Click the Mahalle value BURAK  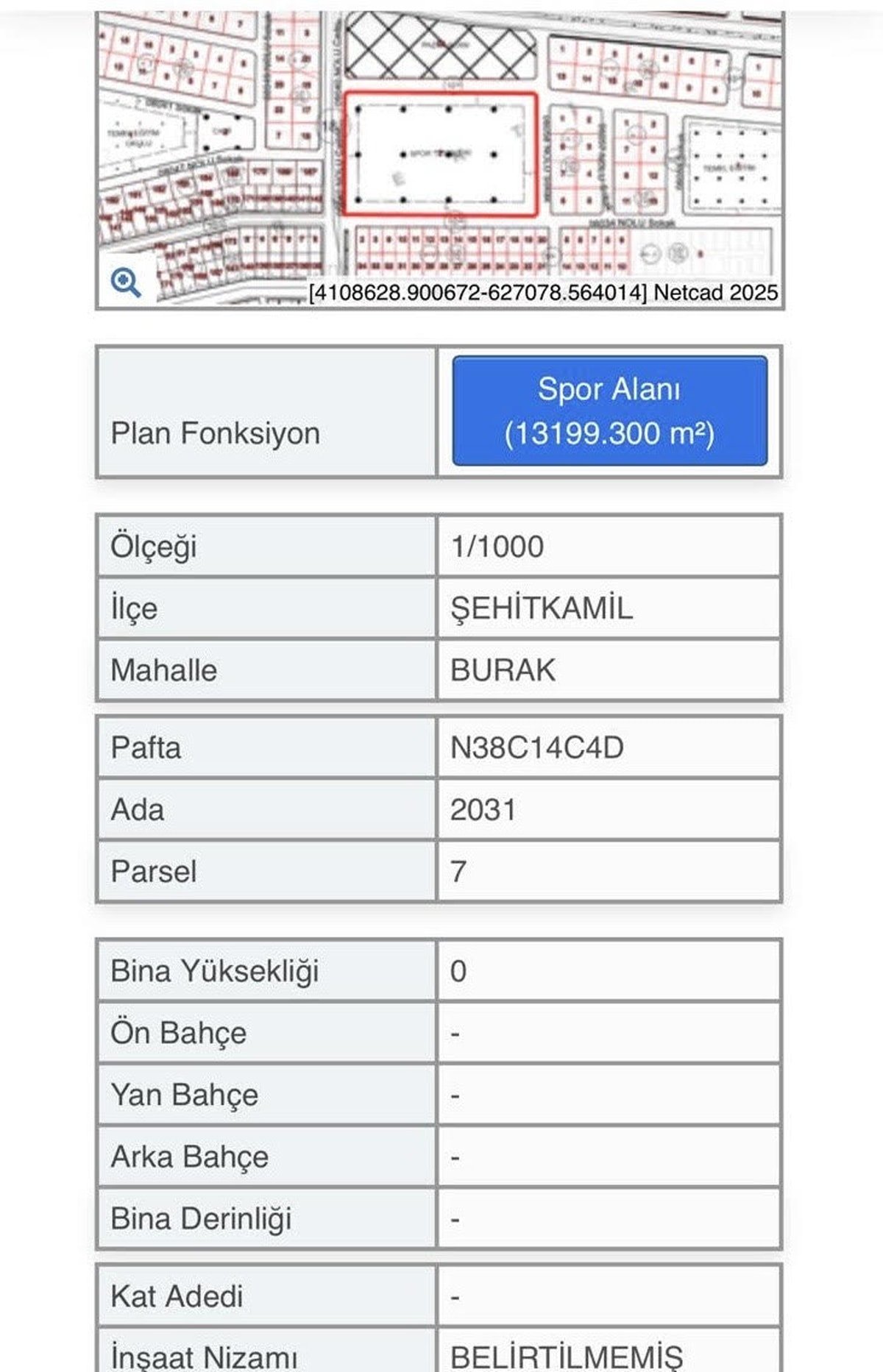500,669
